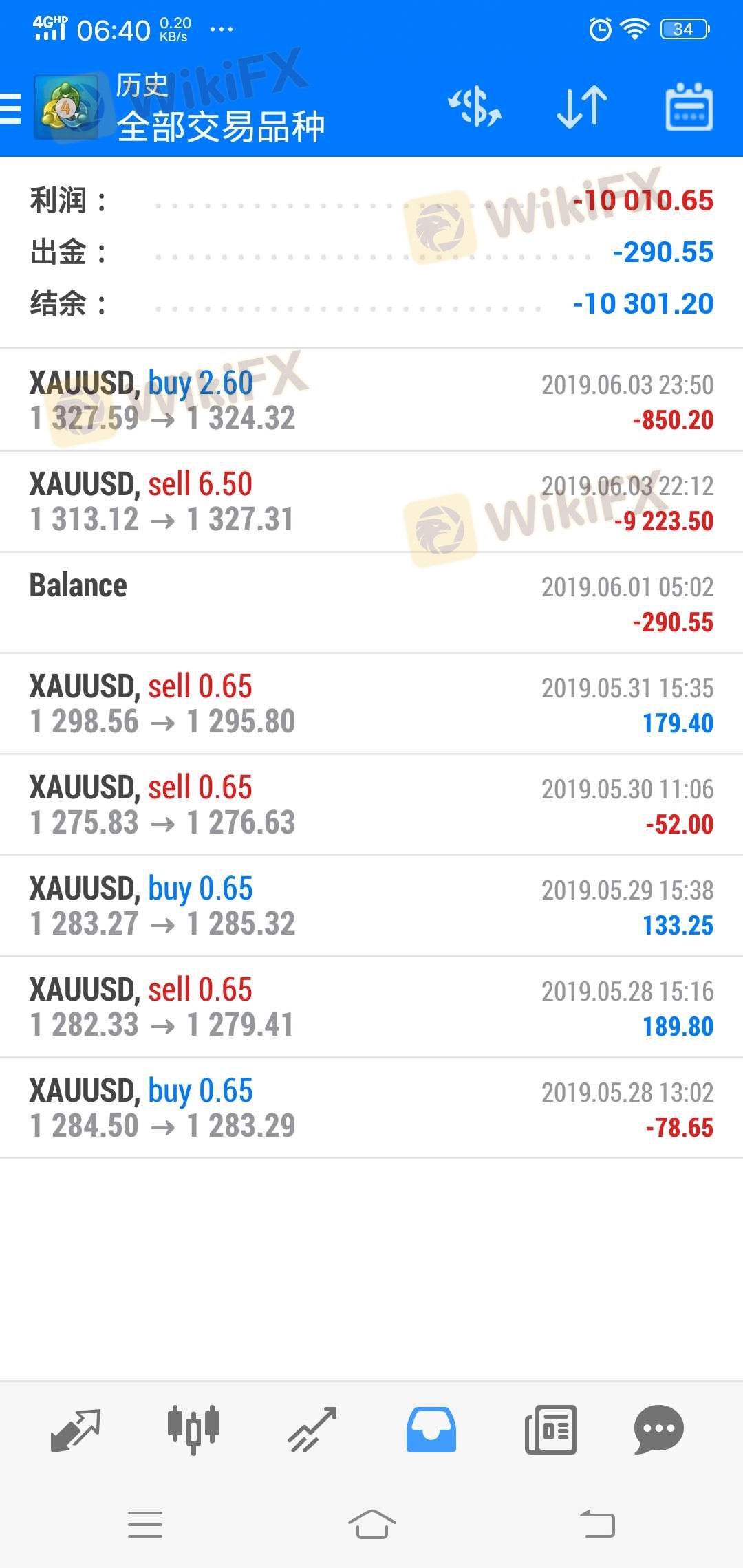Open the hamburger drawer menu
Screen dimensions: 743x1568
[11, 109]
